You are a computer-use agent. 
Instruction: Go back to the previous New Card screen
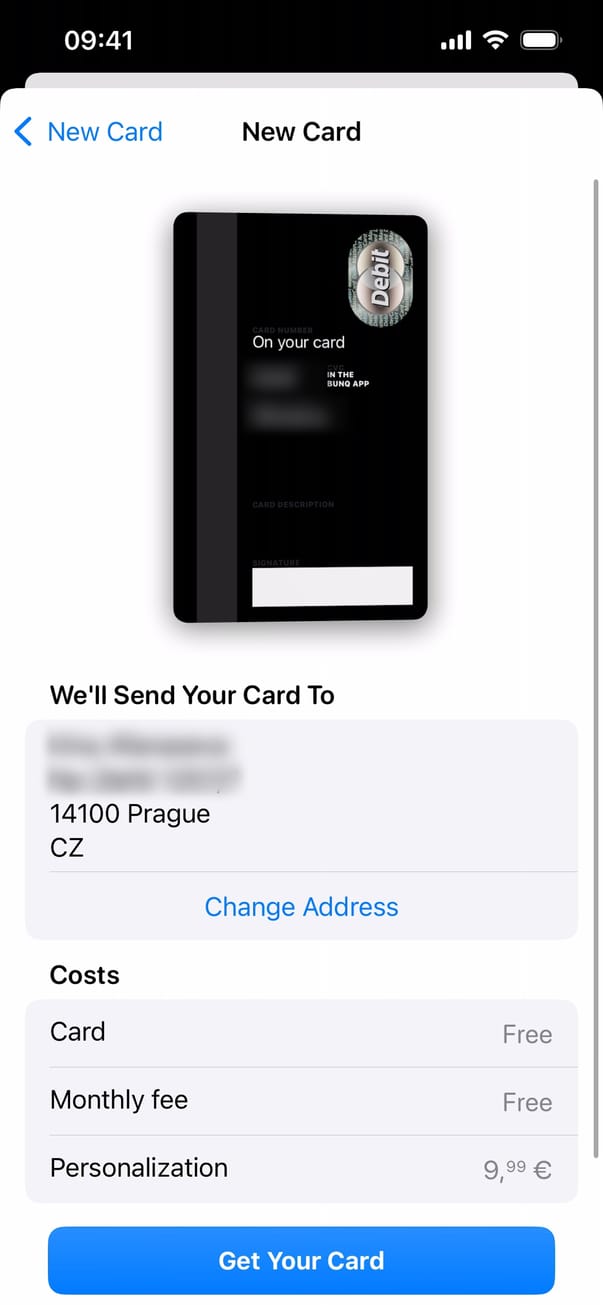click(88, 132)
